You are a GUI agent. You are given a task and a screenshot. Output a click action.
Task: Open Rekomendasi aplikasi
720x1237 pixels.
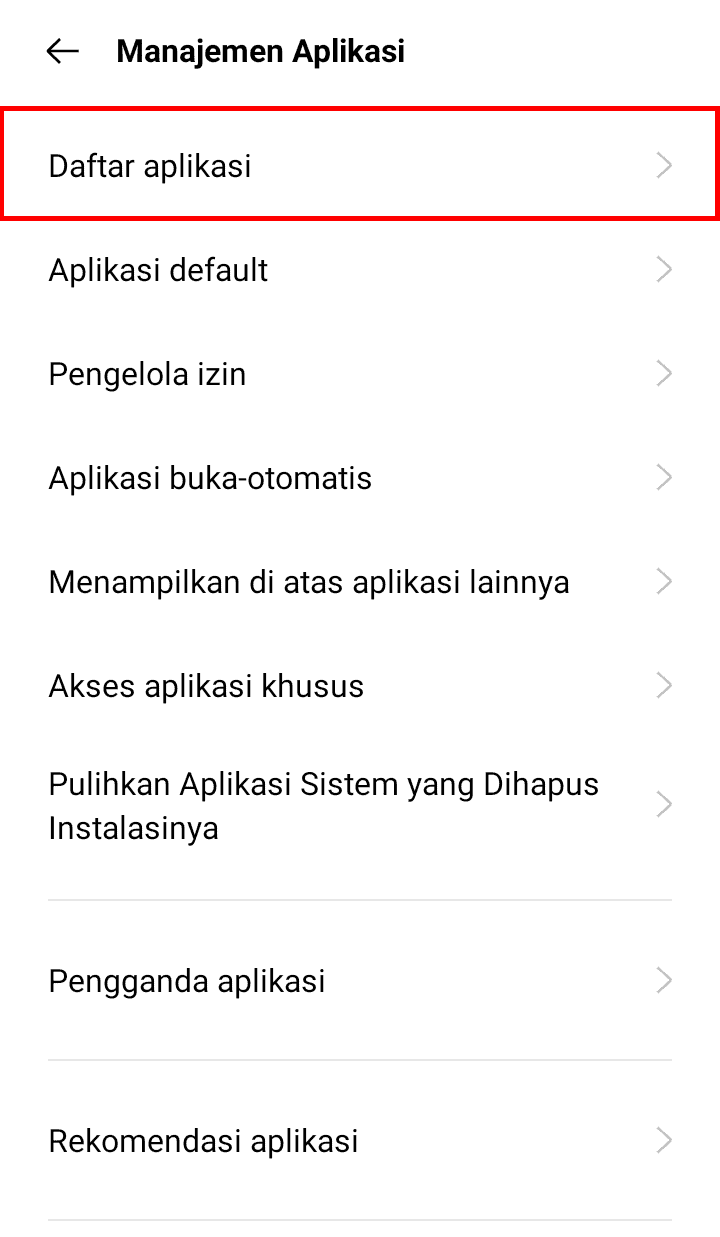click(x=360, y=1141)
